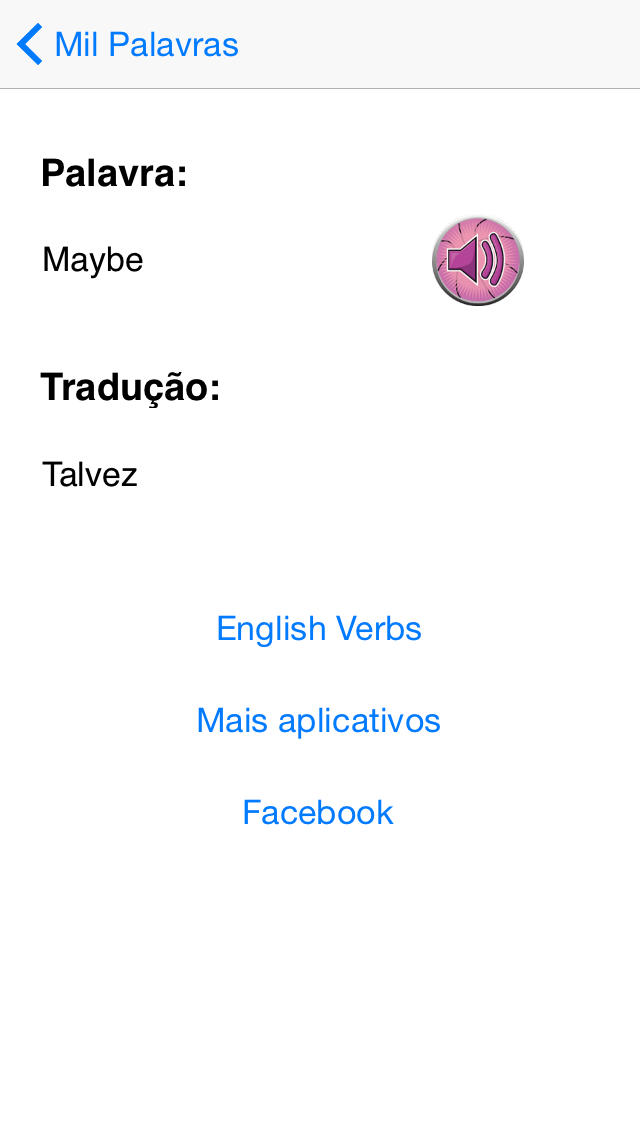This screenshot has width=640, height=1136.
Task: Go back to Mil Palavras
Action: coord(128,45)
